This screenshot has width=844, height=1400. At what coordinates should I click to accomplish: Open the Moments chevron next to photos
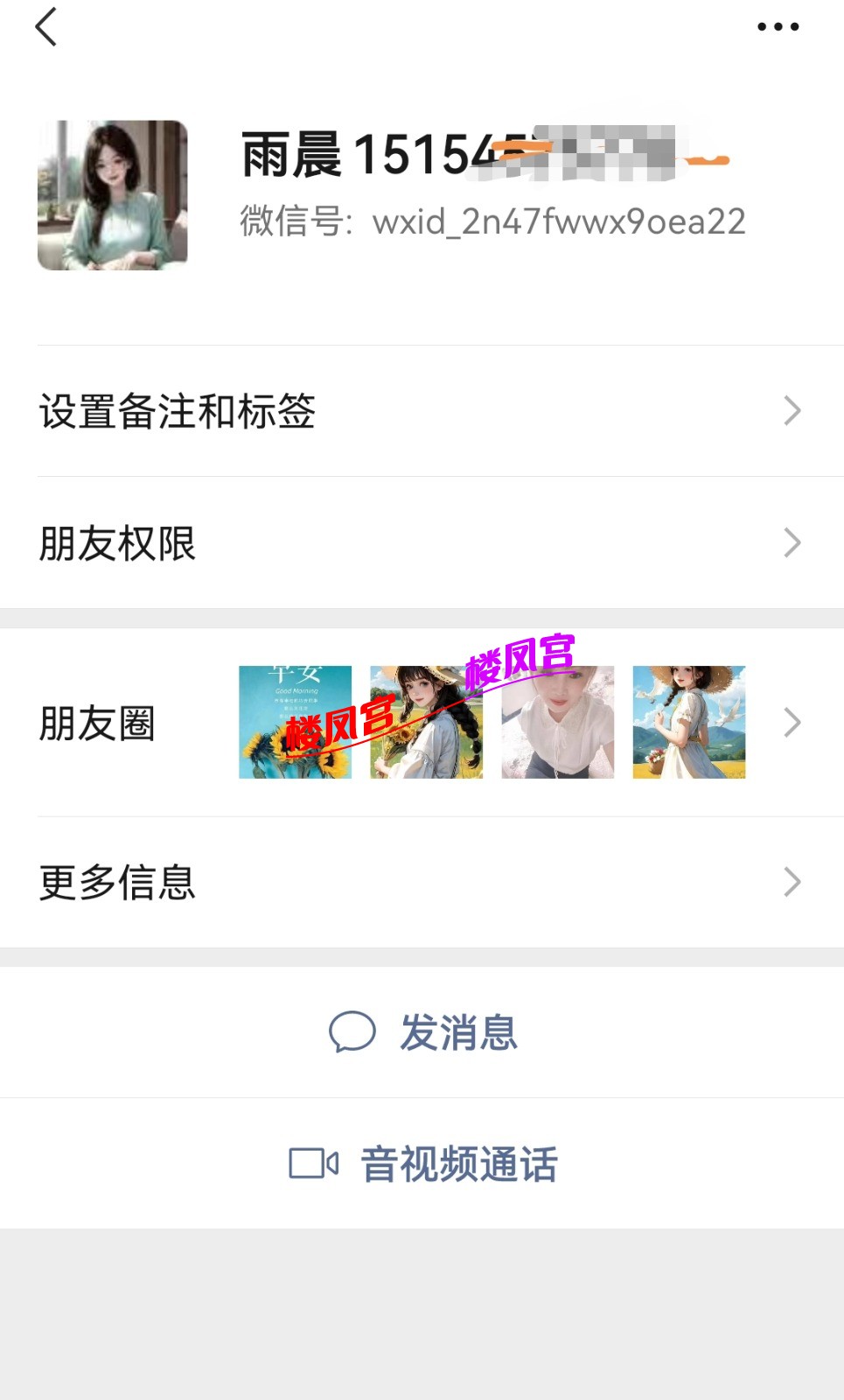(x=792, y=723)
